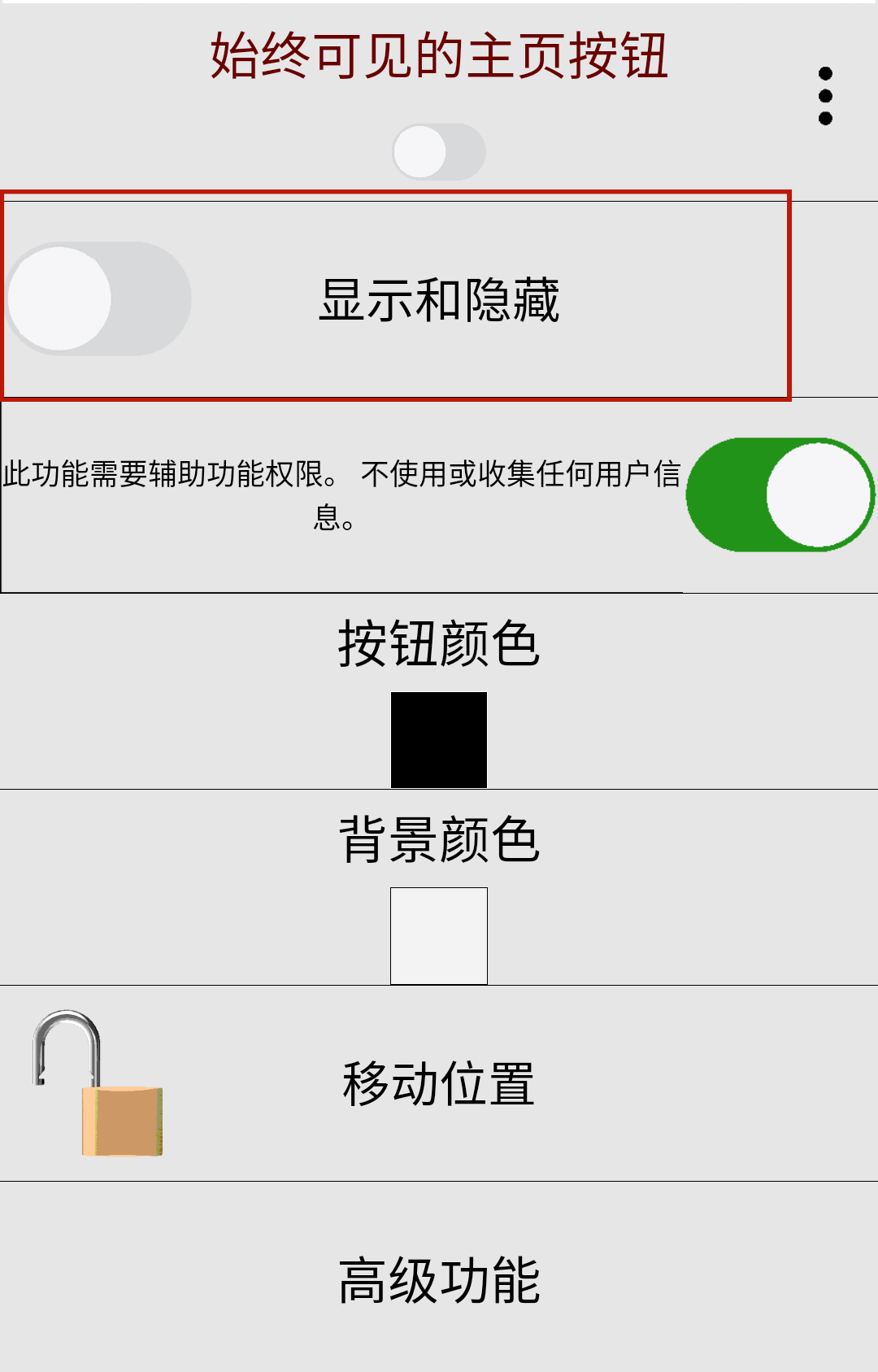Viewport: 878px width, 1372px height.
Task: Open the three-dot overflow menu
Action: click(x=825, y=96)
